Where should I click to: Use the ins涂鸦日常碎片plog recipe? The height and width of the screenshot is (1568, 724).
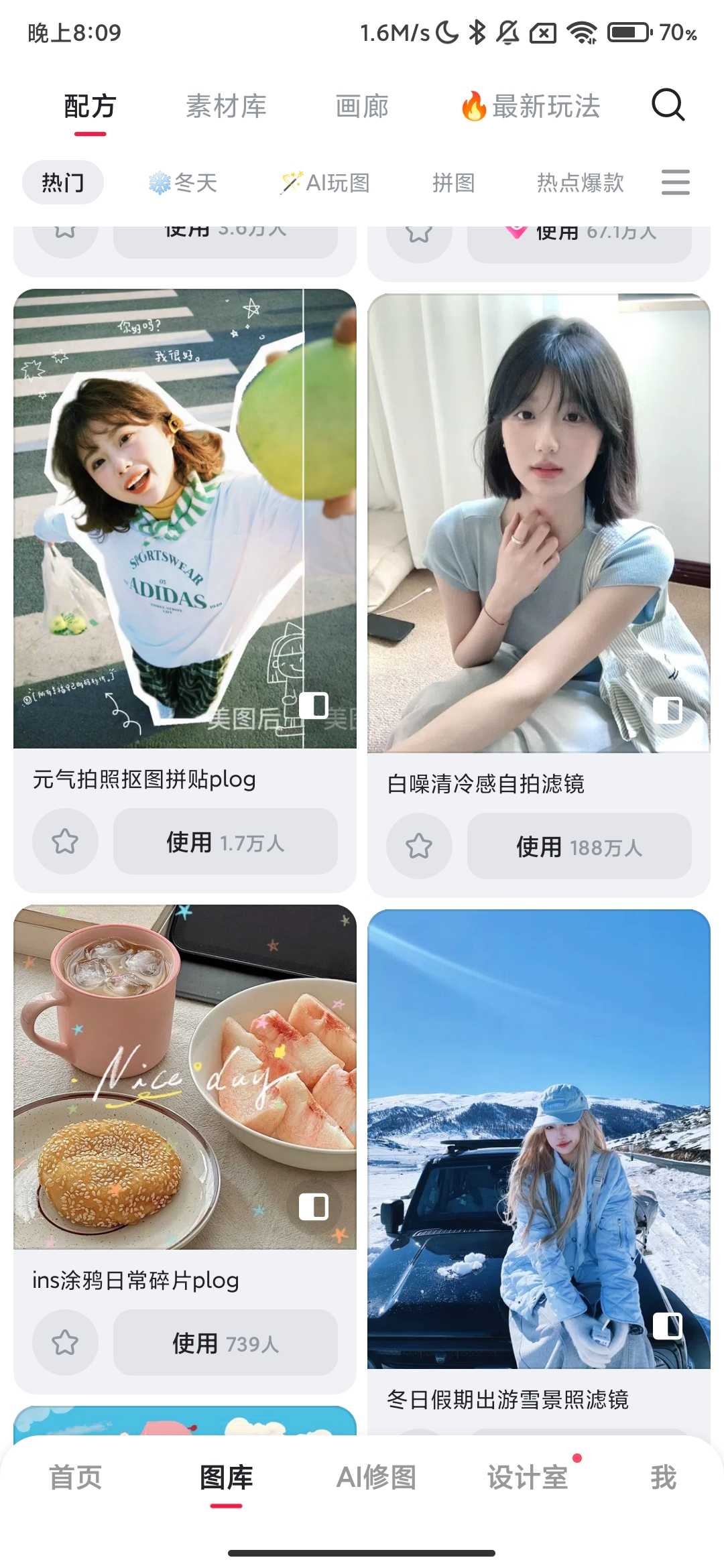(225, 1343)
